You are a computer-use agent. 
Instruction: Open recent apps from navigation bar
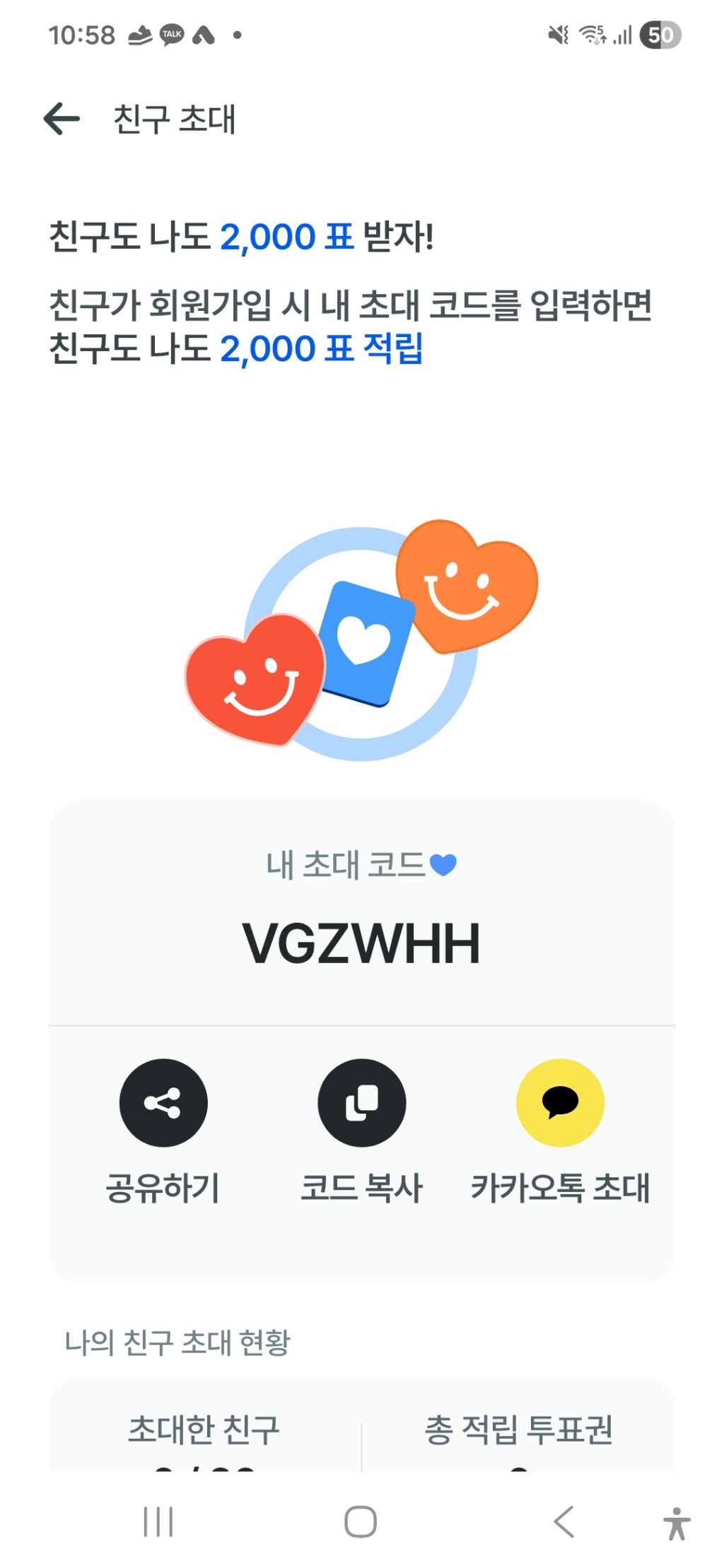point(158,1521)
